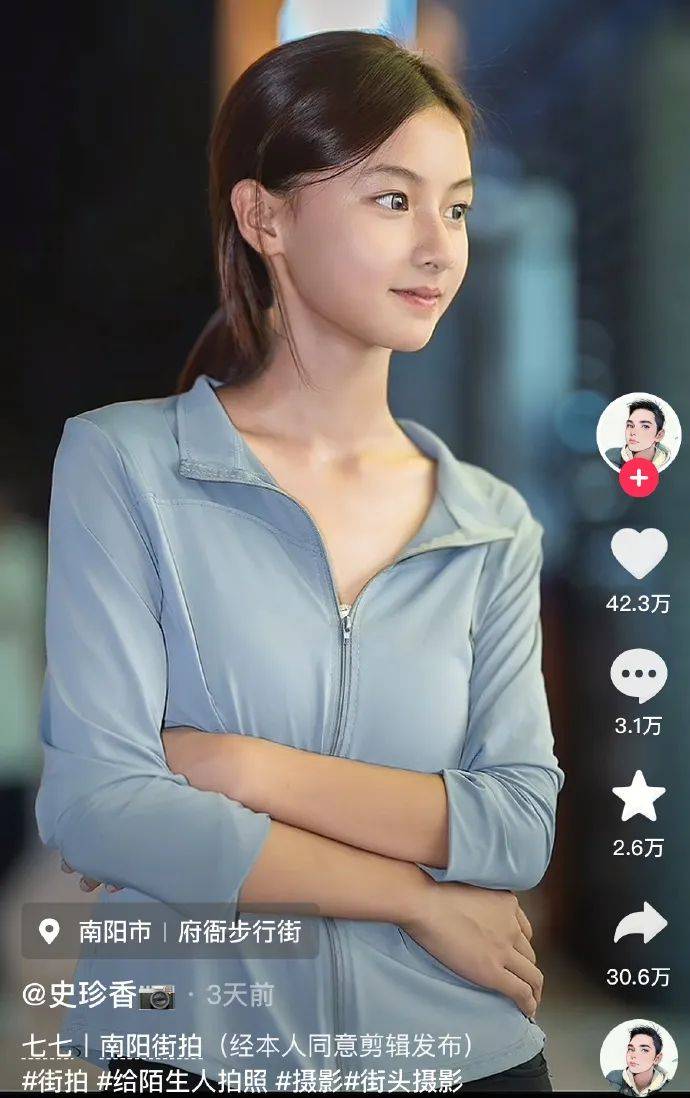Open the sound disc at the bottom right
Image resolution: width=690 pixels, height=1098 pixels.
click(638, 1058)
